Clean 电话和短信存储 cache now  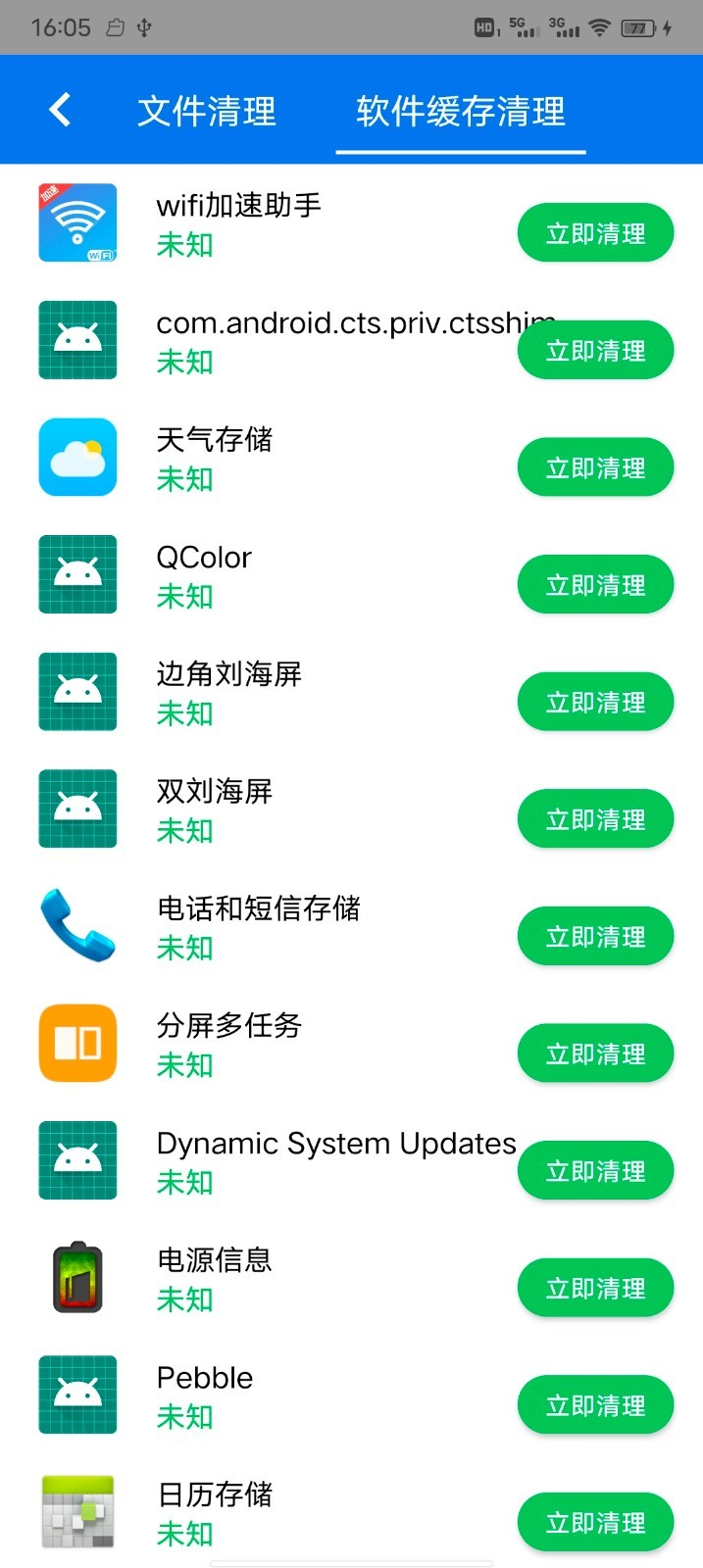595,937
